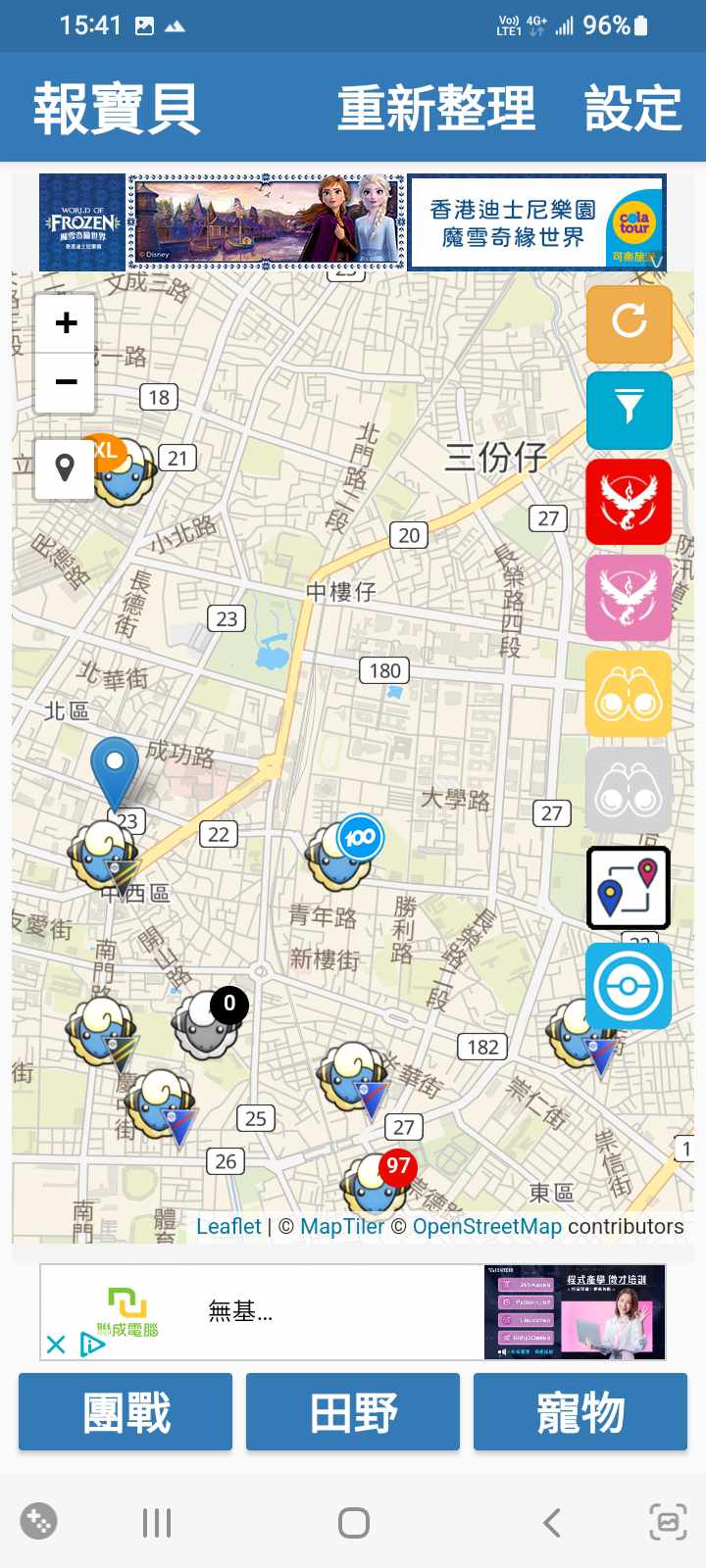Tap 重新整理 to refresh the page

coord(436,108)
